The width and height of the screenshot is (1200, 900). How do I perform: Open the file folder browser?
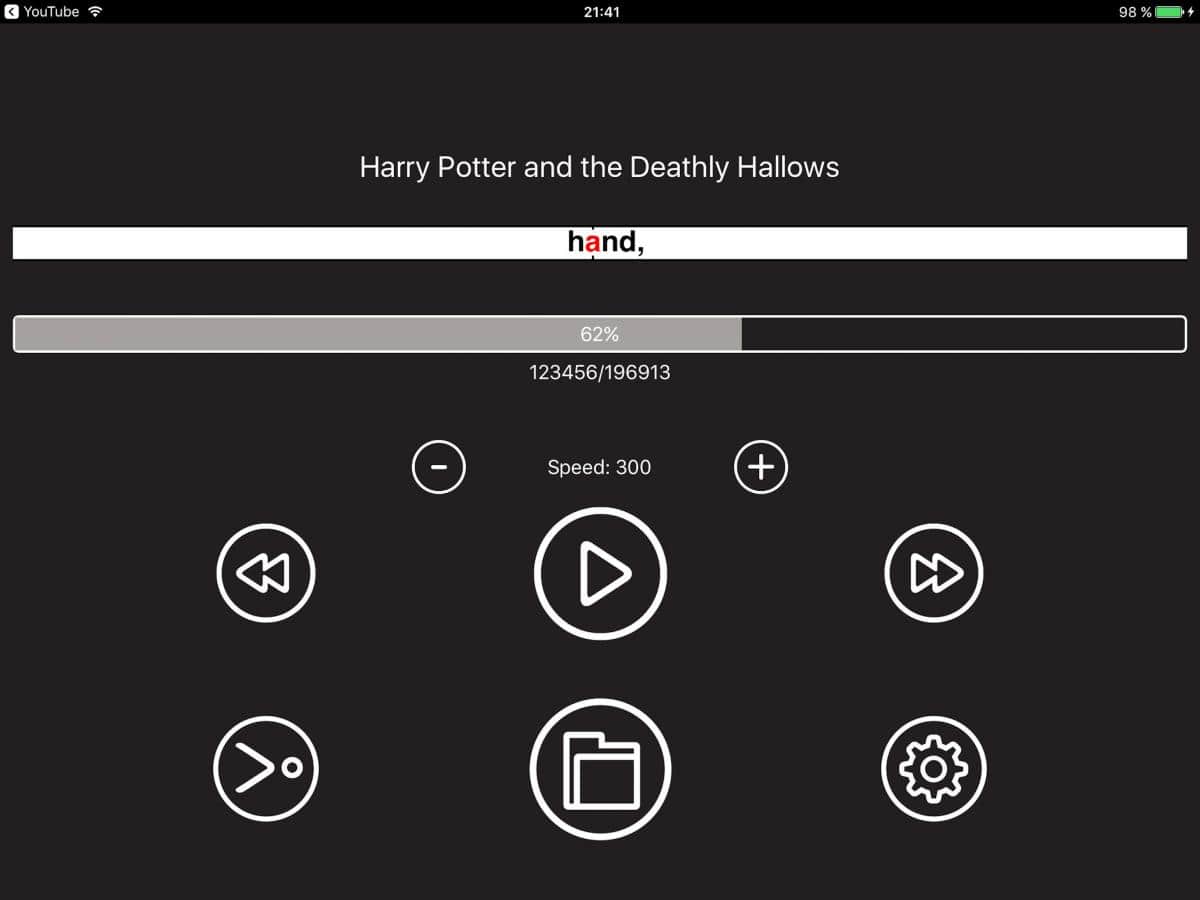600,769
